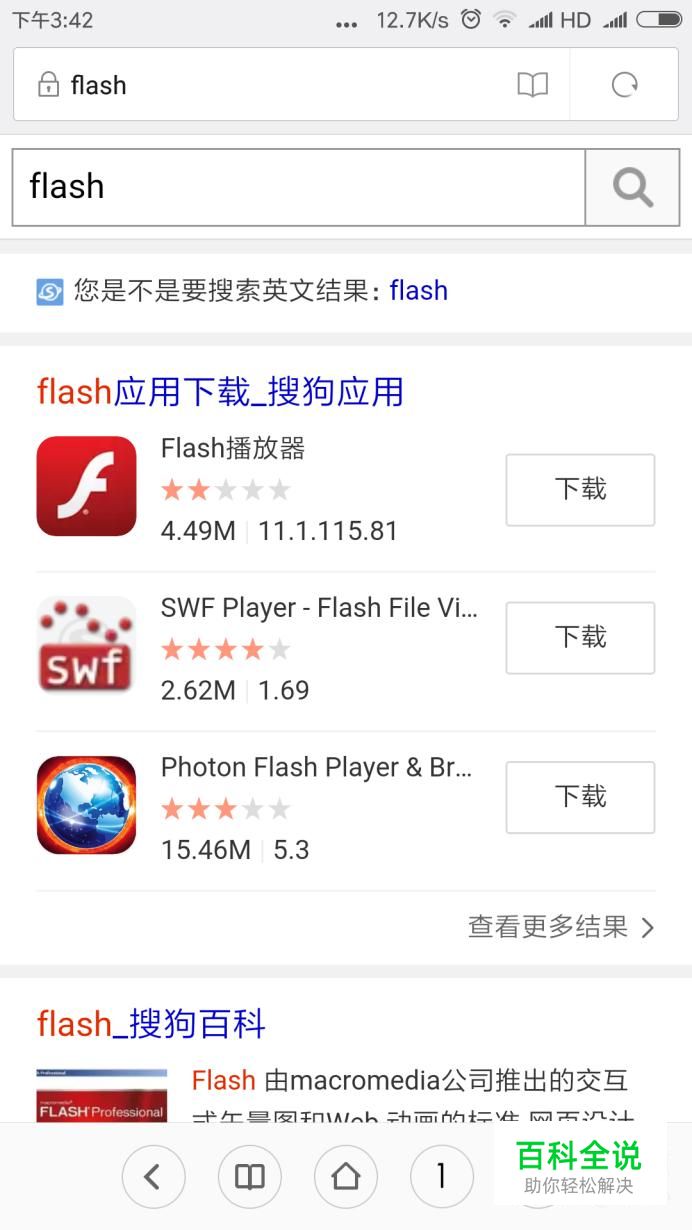Open the tab switcher showing 1
692x1230 pixels.
pyautogui.click(x=441, y=1177)
